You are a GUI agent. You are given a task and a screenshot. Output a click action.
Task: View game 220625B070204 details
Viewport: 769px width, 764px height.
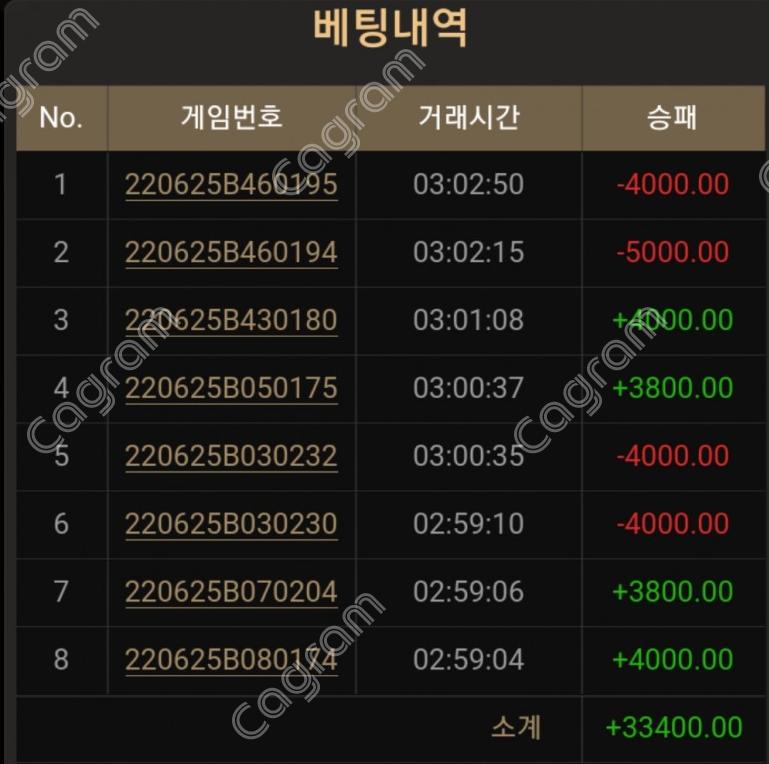click(x=231, y=592)
